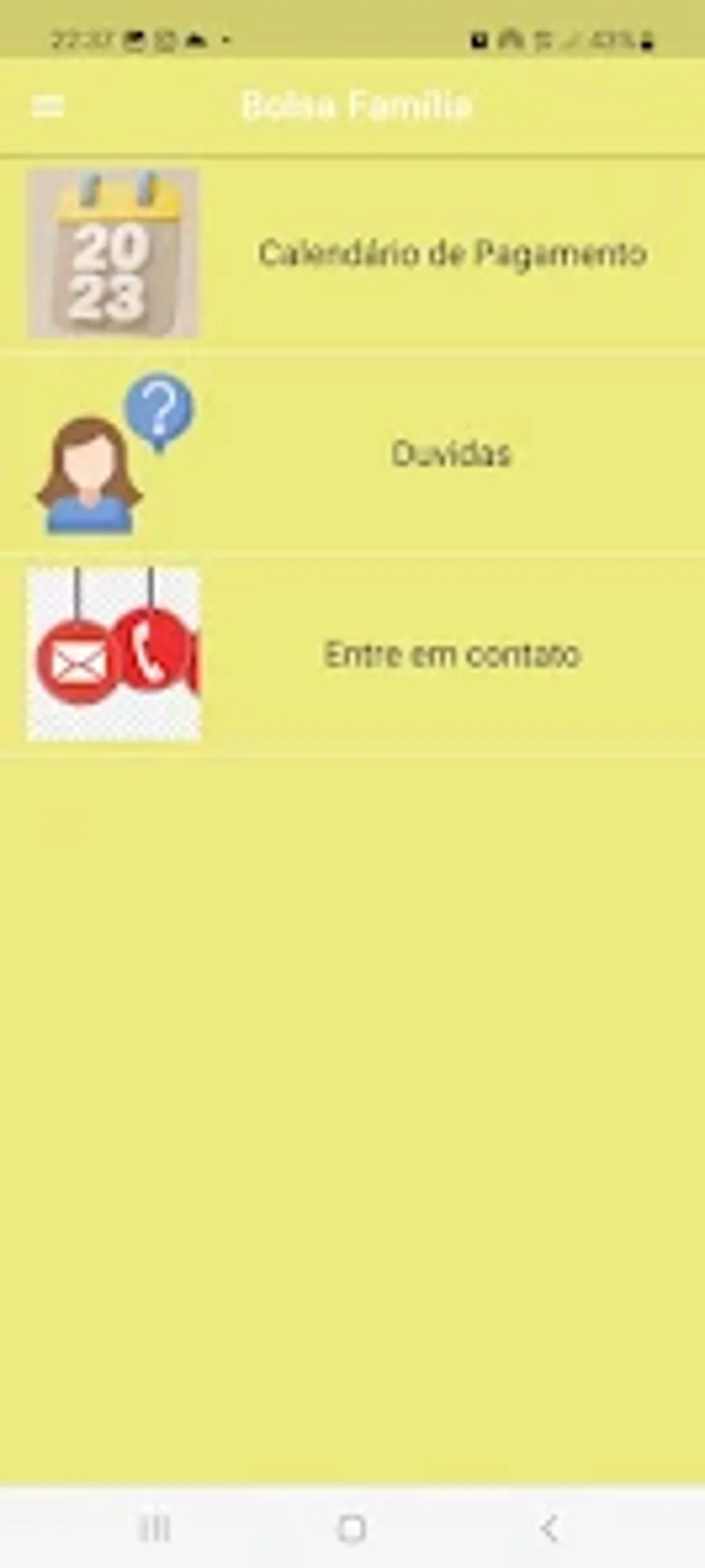
Task: Open Calendário de Pagamento
Action: (352, 254)
